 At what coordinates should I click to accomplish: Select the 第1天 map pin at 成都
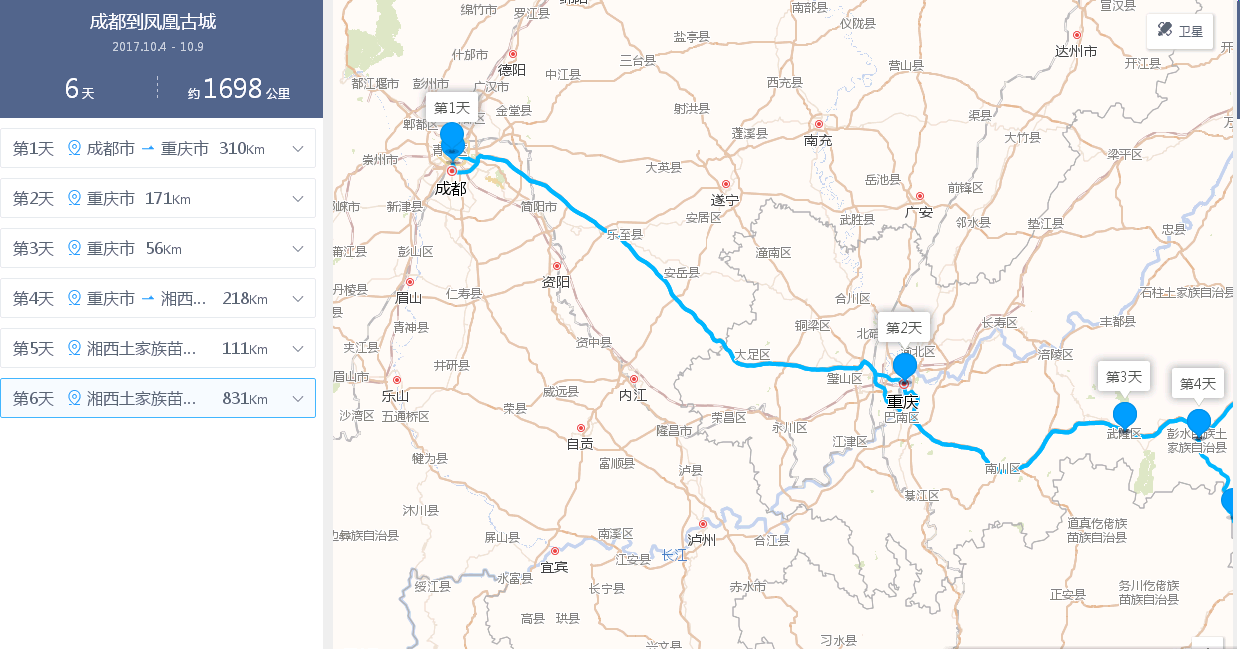pos(452,139)
